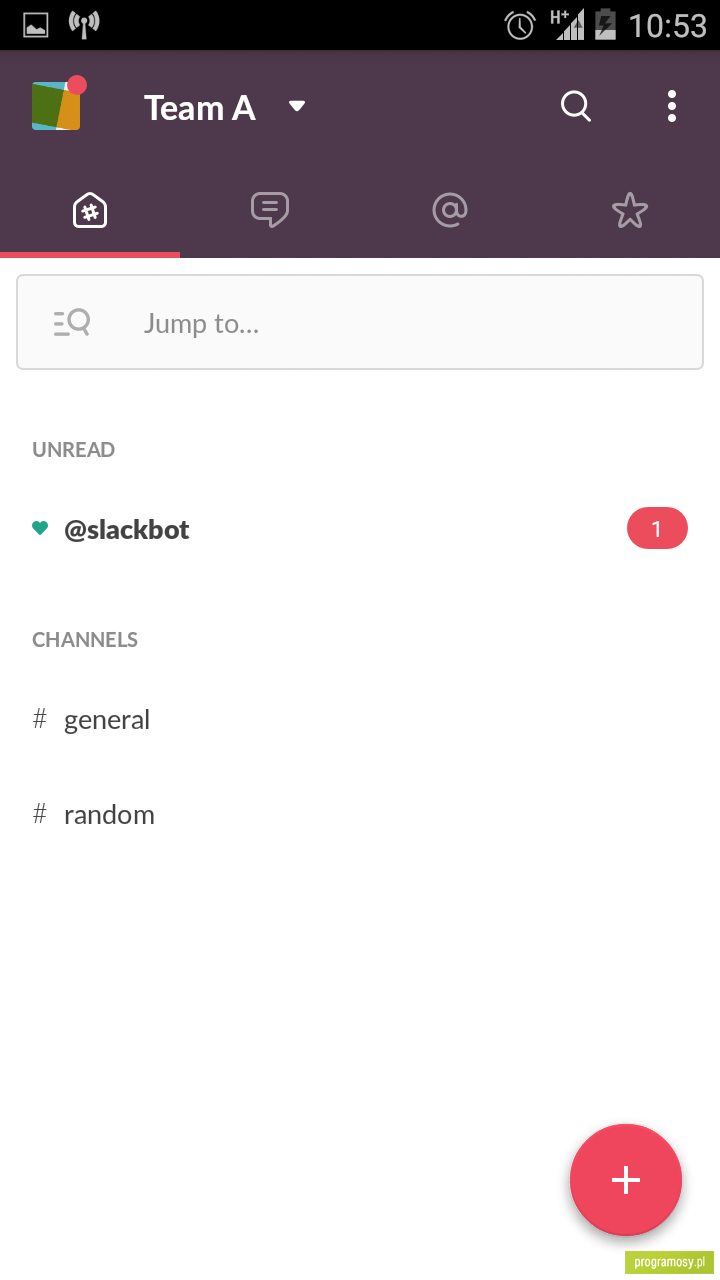Tap the team avatar icon
Image resolution: width=720 pixels, height=1280 pixels.
(58, 103)
